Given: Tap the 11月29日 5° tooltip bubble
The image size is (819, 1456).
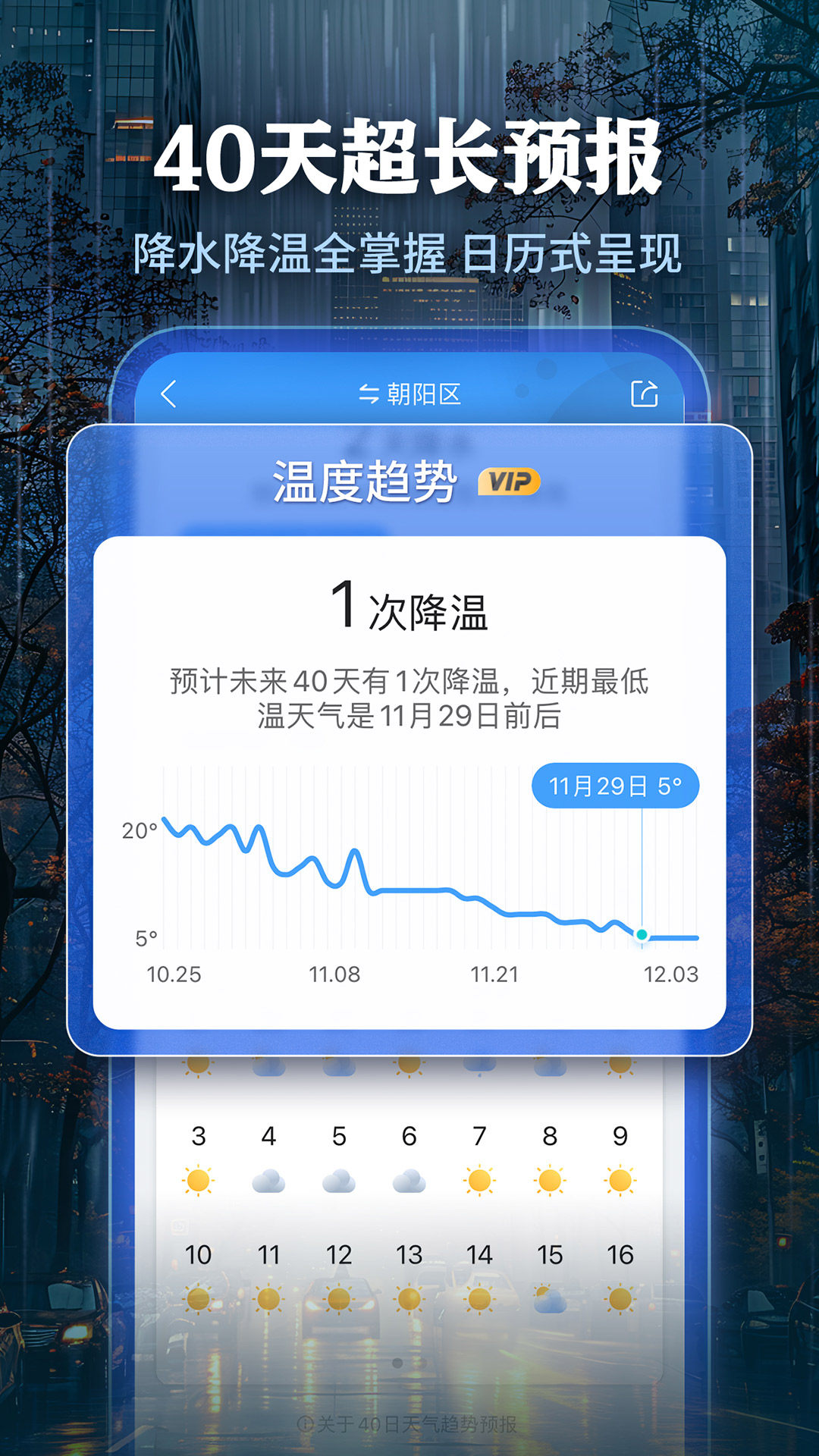Looking at the screenshot, I should 617,786.
